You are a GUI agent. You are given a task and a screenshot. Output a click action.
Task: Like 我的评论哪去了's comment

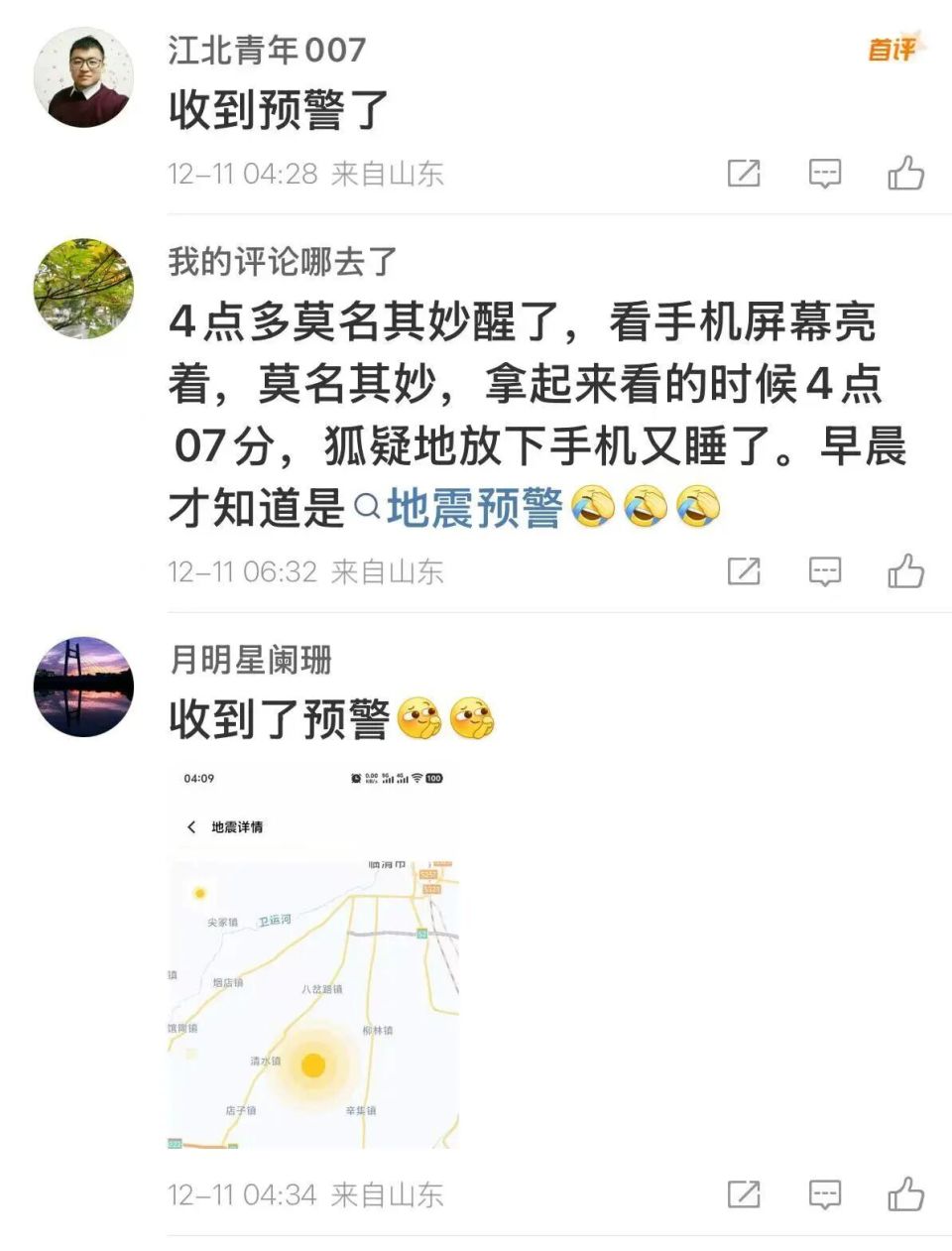coord(905,571)
